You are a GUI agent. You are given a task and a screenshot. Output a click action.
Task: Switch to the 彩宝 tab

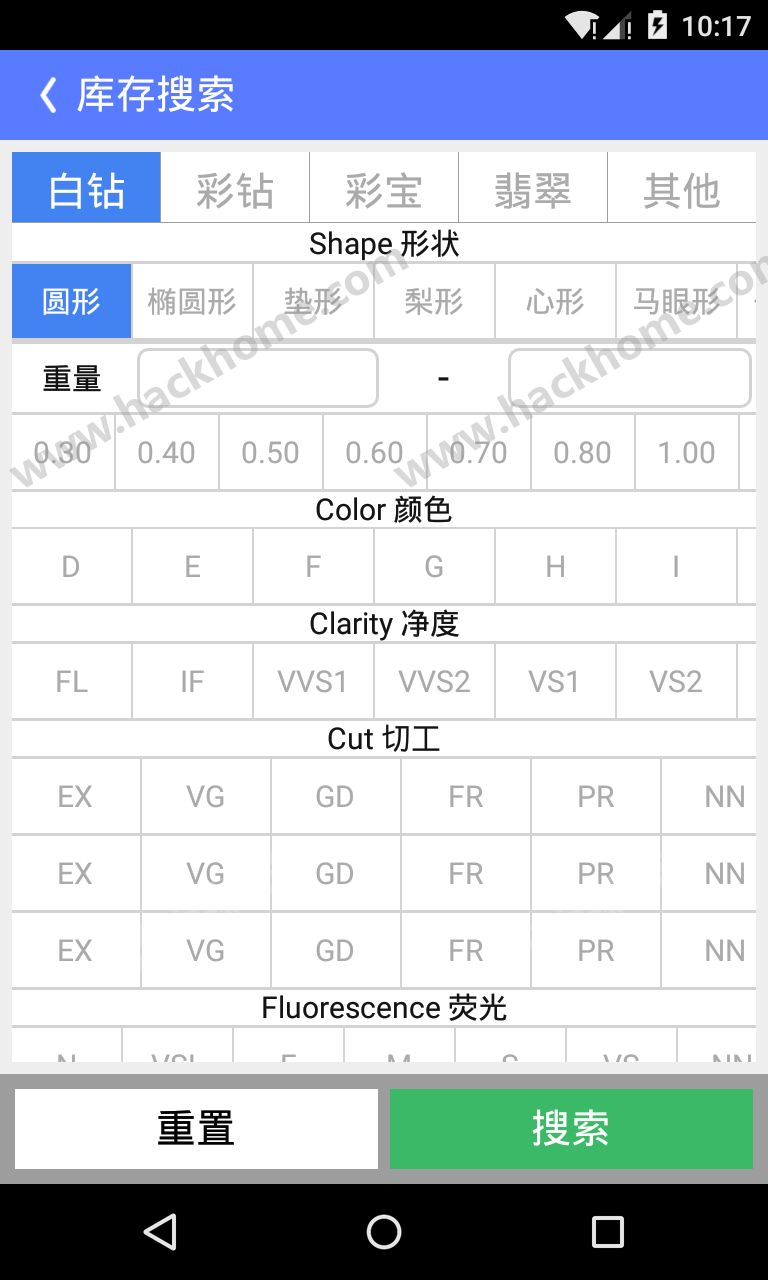384,189
